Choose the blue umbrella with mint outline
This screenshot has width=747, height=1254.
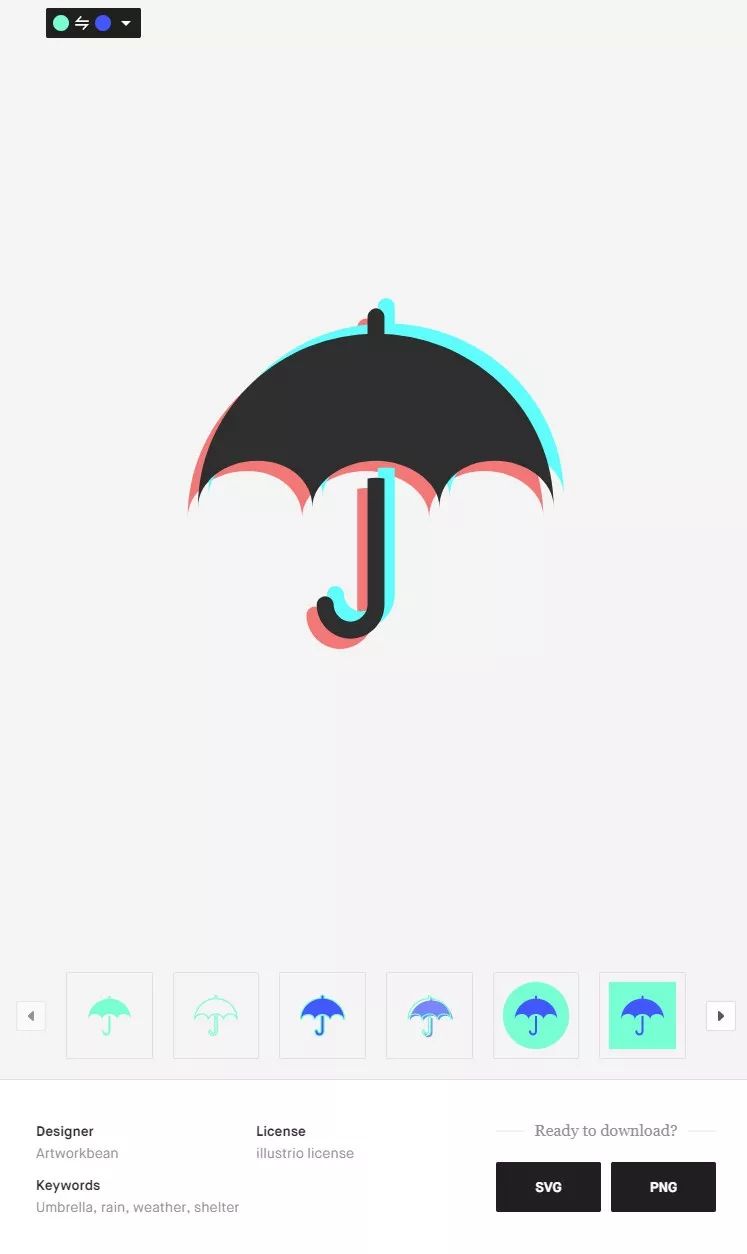(429, 1015)
